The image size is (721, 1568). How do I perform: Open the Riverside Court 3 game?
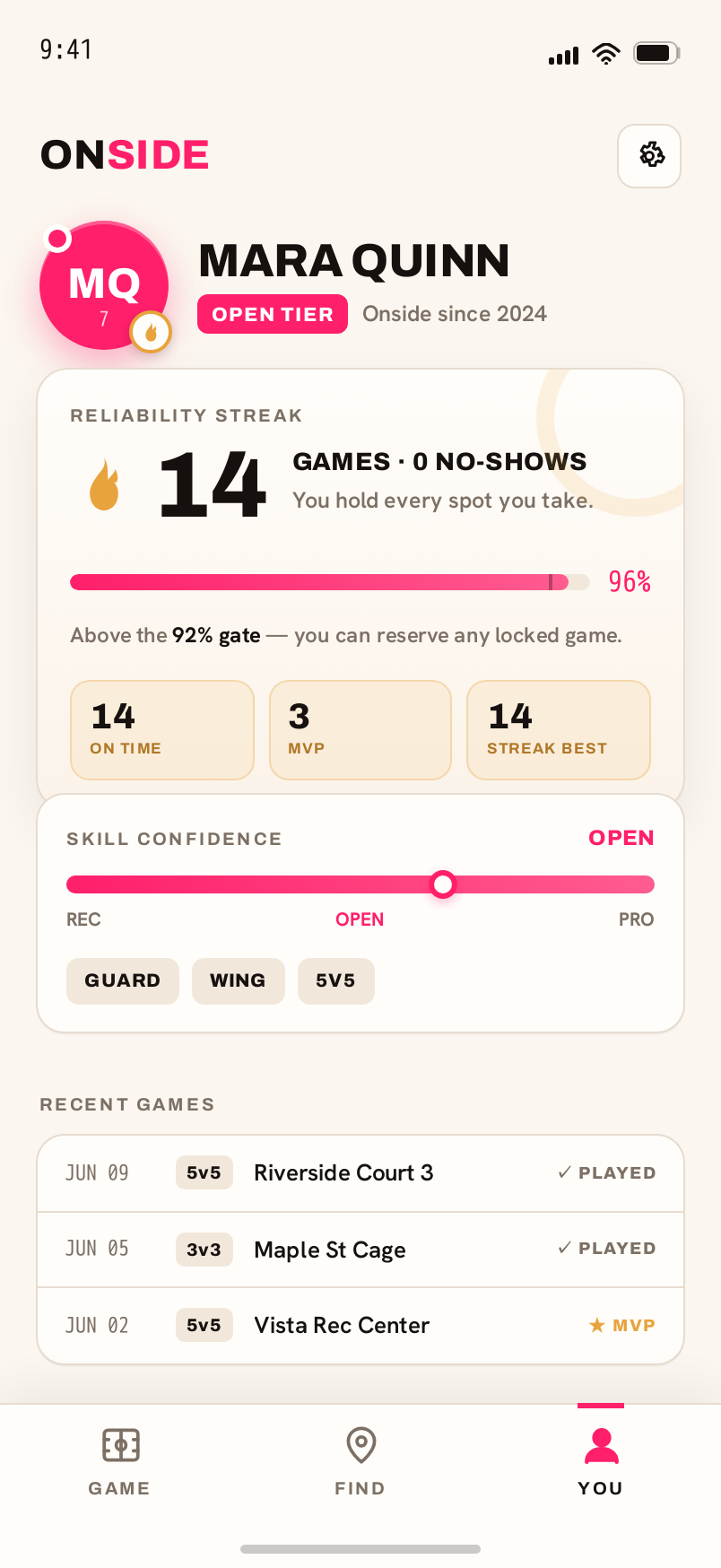click(x=360, y=1173)
